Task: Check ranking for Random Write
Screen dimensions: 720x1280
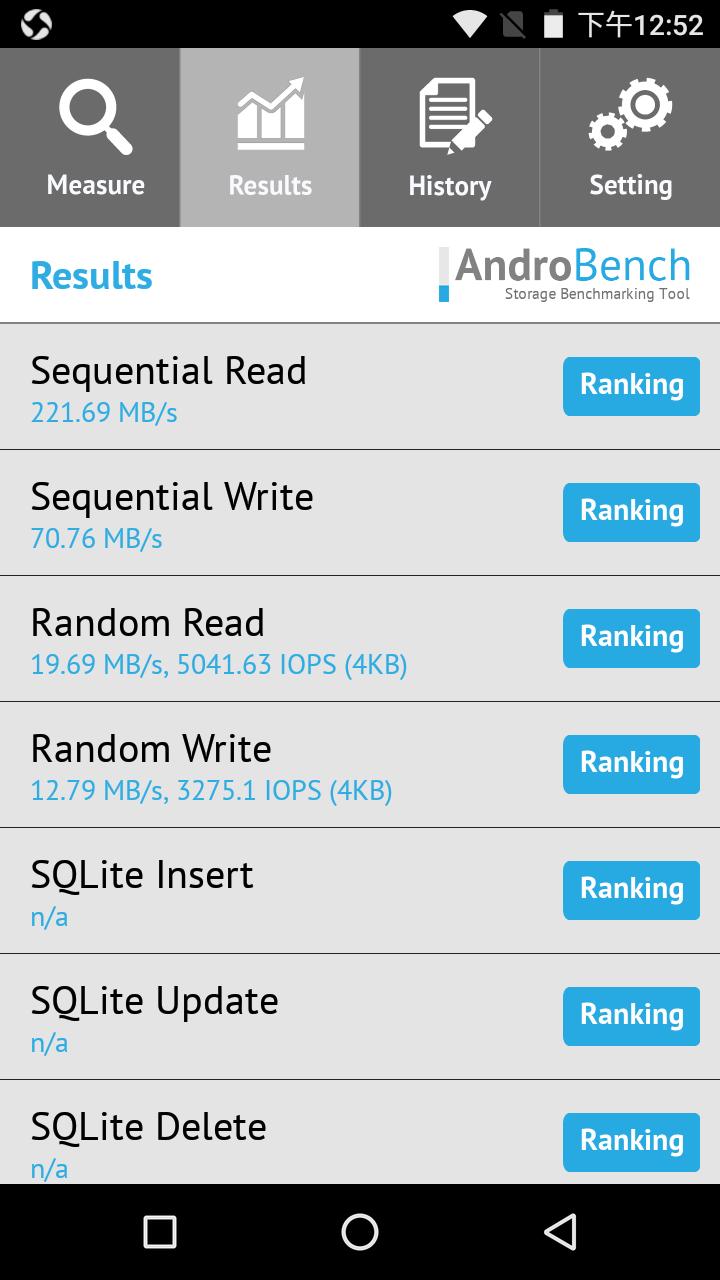Action: point(631,764)
